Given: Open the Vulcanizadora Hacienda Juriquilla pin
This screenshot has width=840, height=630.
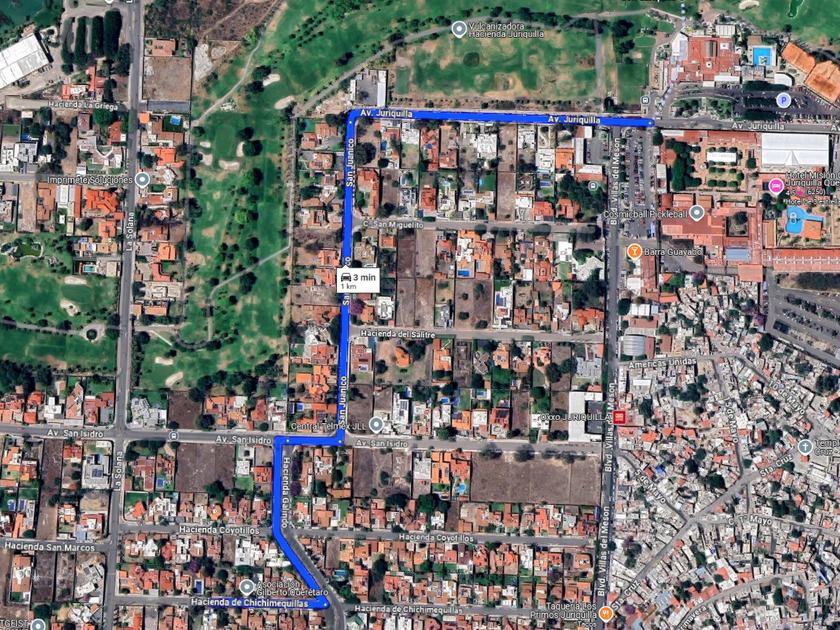Looking at the screenshot, I should pyautogui.click(x=459, y=29).
